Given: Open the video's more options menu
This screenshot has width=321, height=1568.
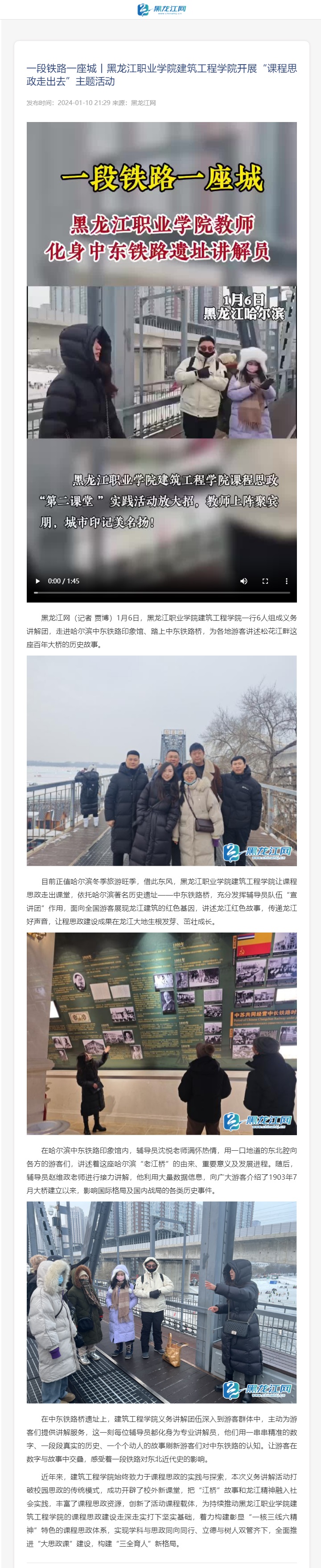Looking at the screenshot, I should click(286, 581).
